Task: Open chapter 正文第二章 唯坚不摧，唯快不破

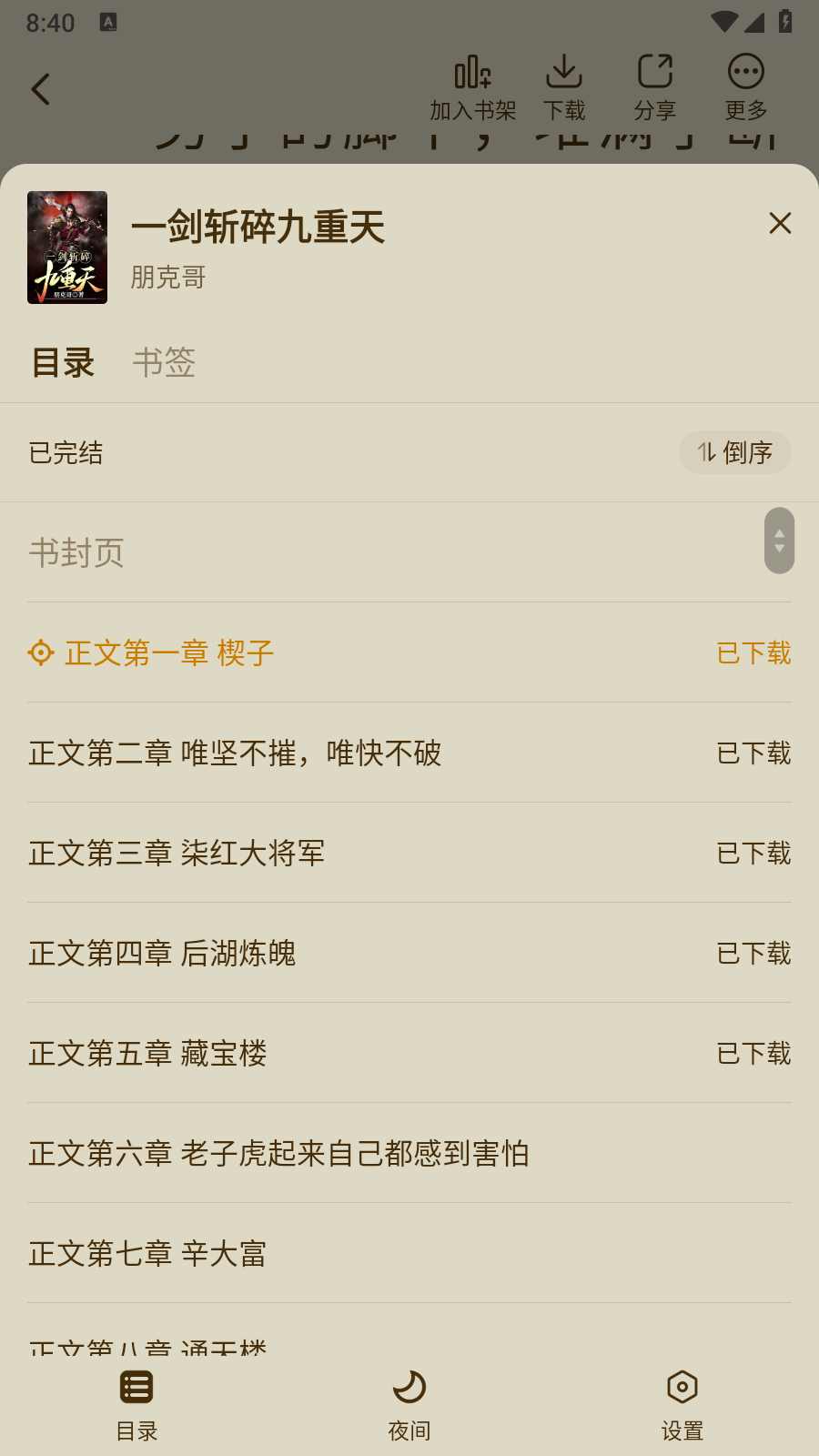Action: tap(409, 753)
